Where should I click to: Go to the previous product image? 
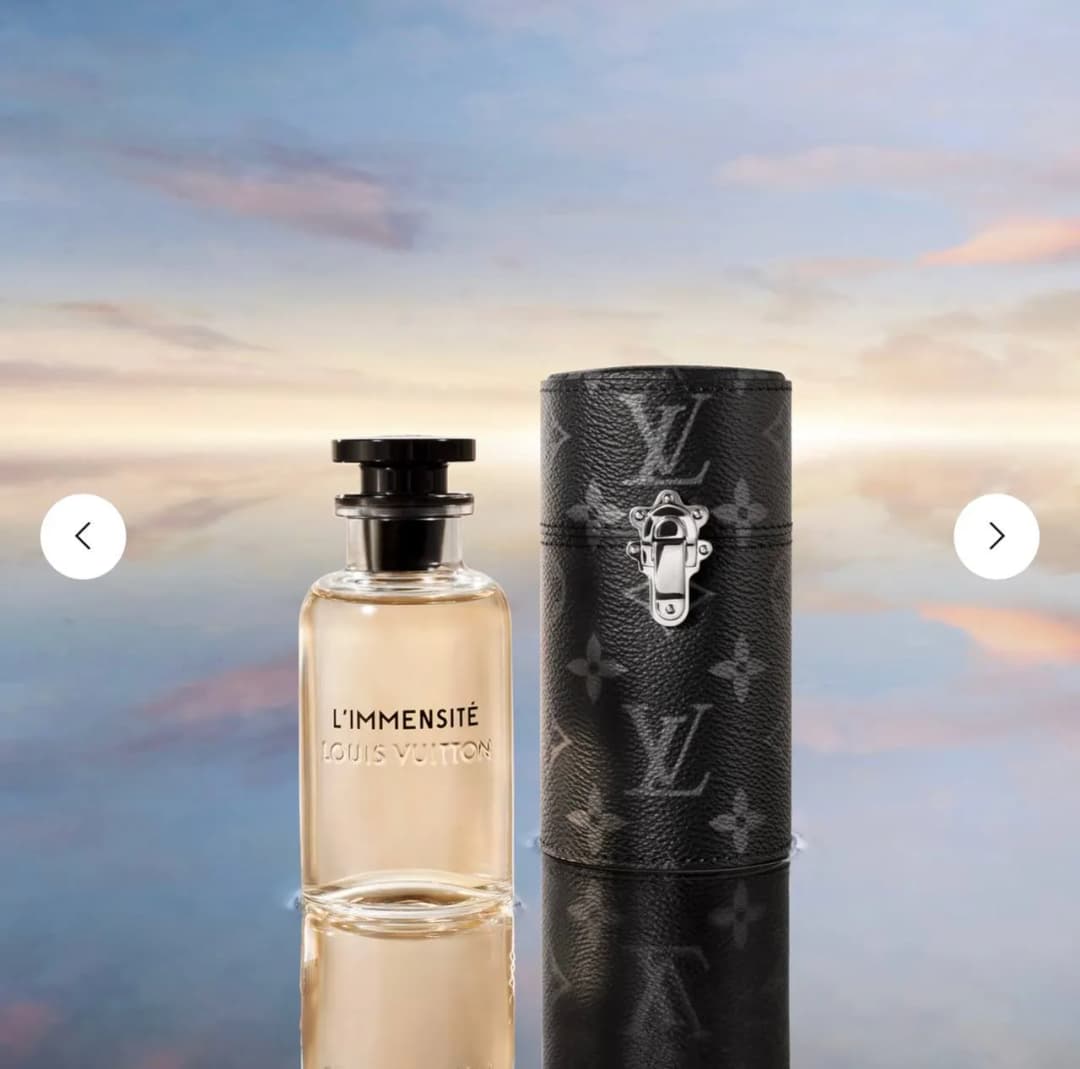(83, 536)
